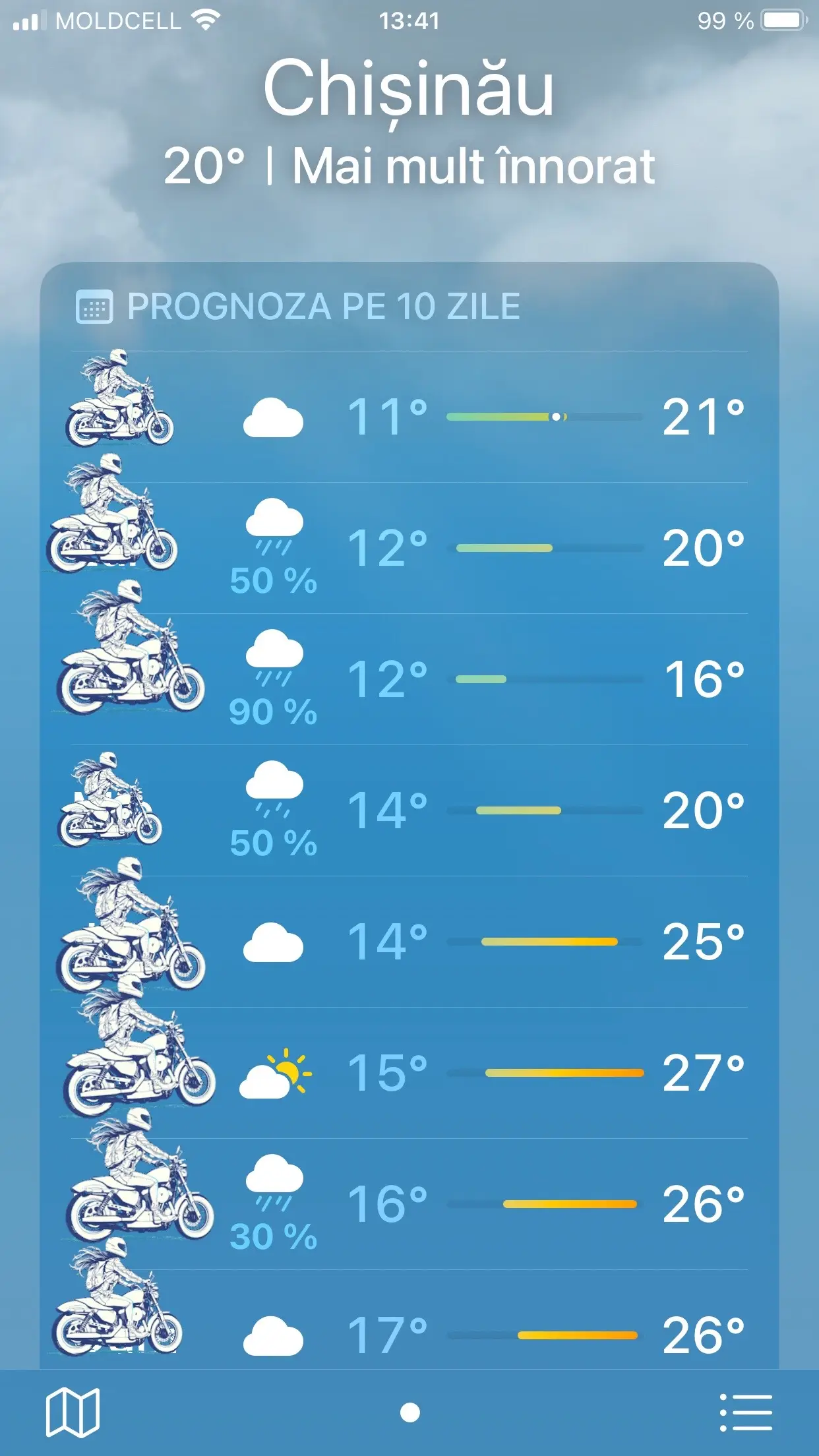Open the forecast row with 11° to 21°
This screenshot has width=819, height=1456.
click(409, 417)
